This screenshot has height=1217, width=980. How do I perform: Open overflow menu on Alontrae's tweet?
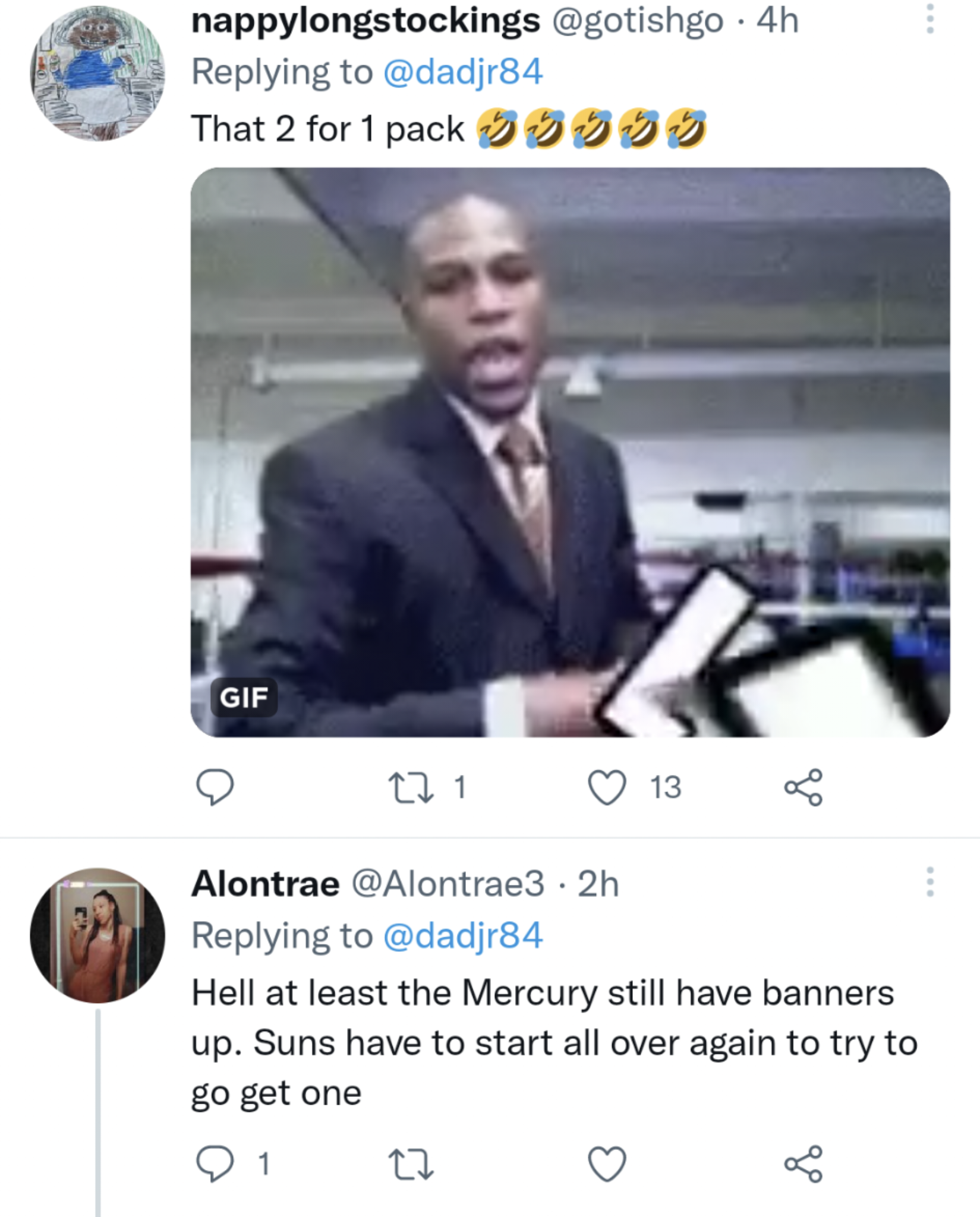930,882
